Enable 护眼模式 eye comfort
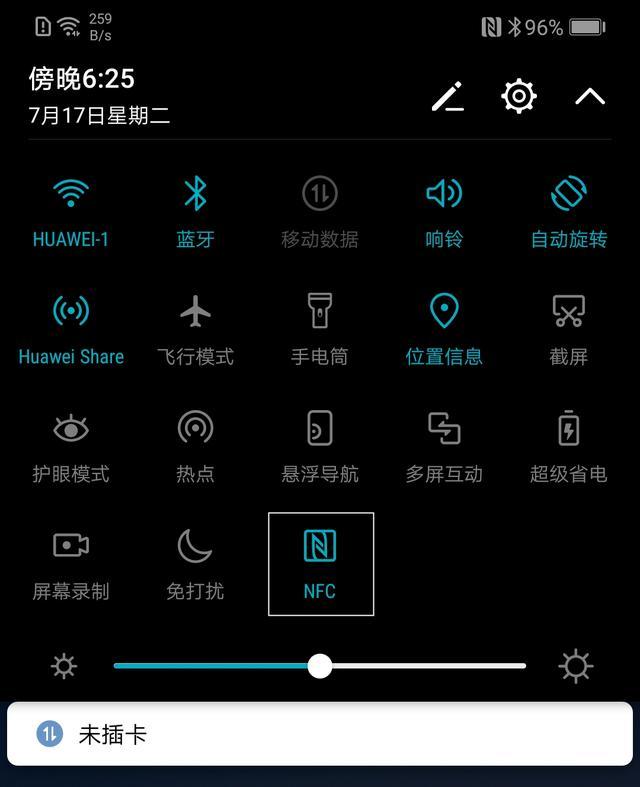The width and height of the screenshot is (640, 787). 71,428
